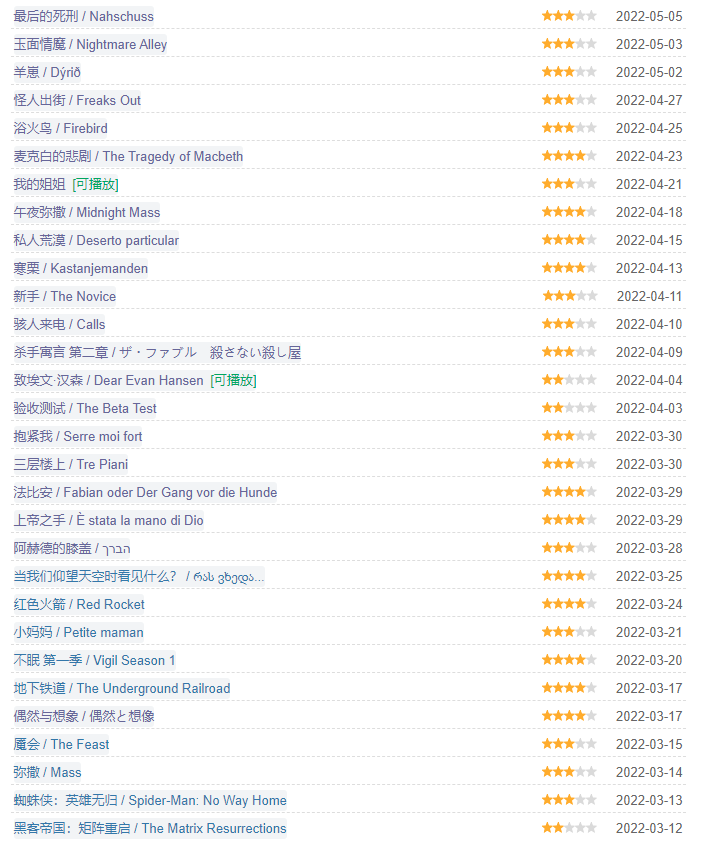This screenshot has height=848, width=716.
Task: Open The Beta Test link
Action: 85,408
